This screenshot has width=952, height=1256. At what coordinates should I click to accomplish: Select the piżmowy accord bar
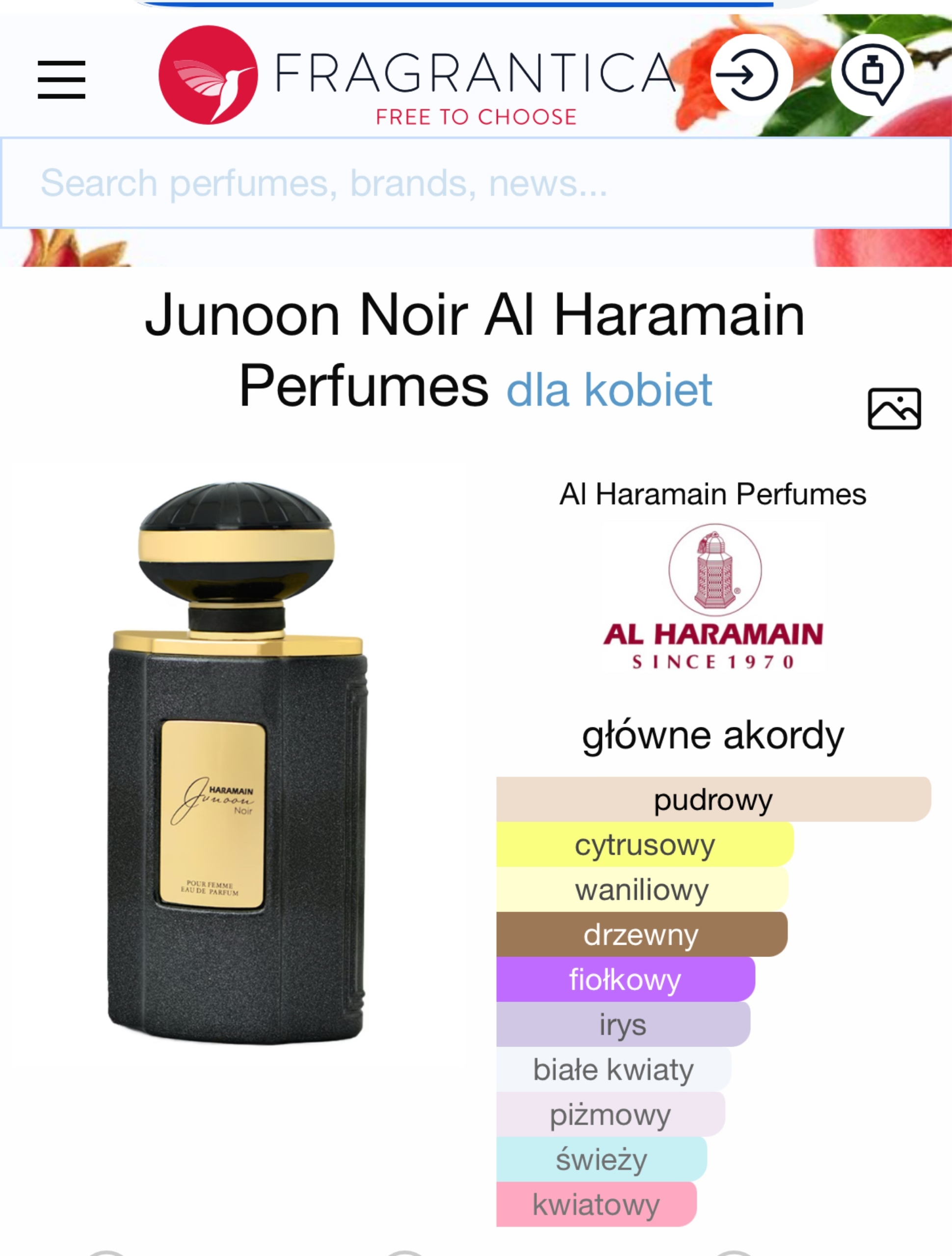click(x=610, y=1114)
